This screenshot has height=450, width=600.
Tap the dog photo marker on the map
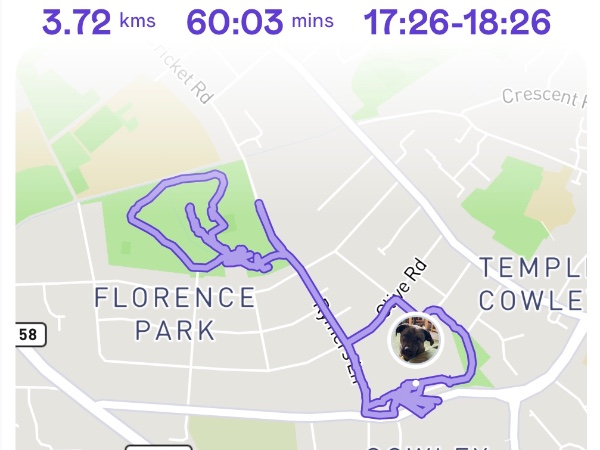coord(416,340)
